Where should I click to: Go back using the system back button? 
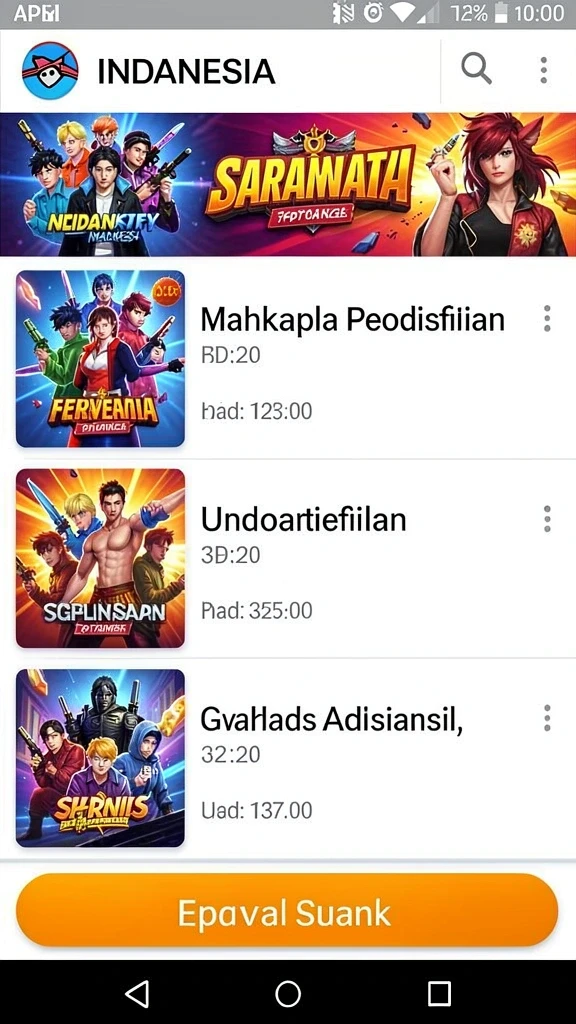[137, 993]
